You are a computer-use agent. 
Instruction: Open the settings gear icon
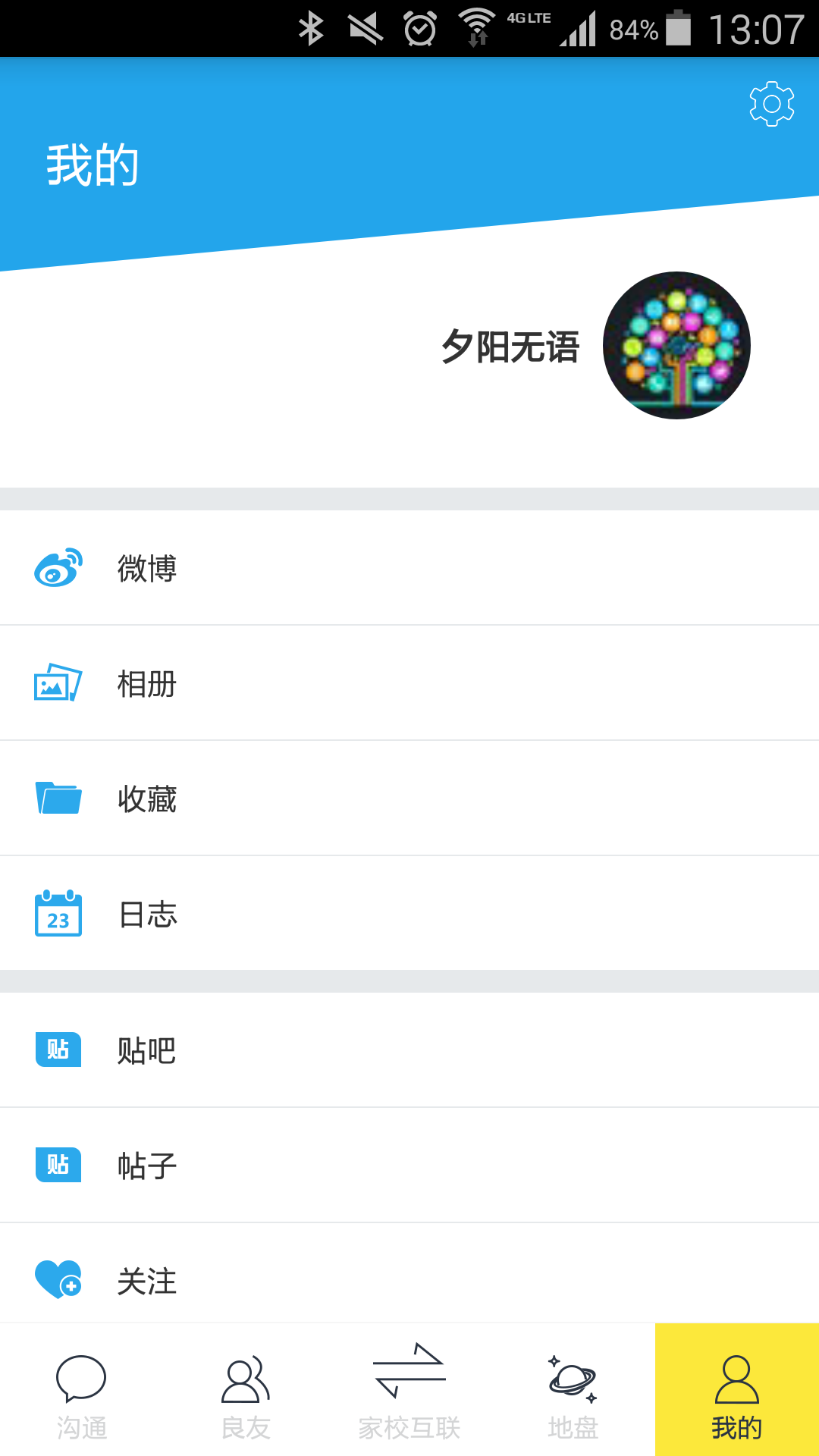[x=771, y=105]
